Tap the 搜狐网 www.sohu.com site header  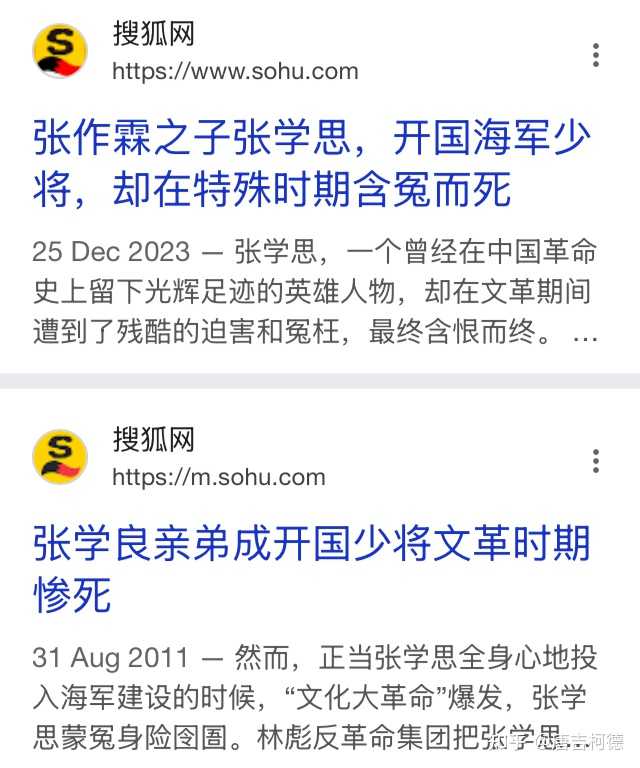[234, 53]
